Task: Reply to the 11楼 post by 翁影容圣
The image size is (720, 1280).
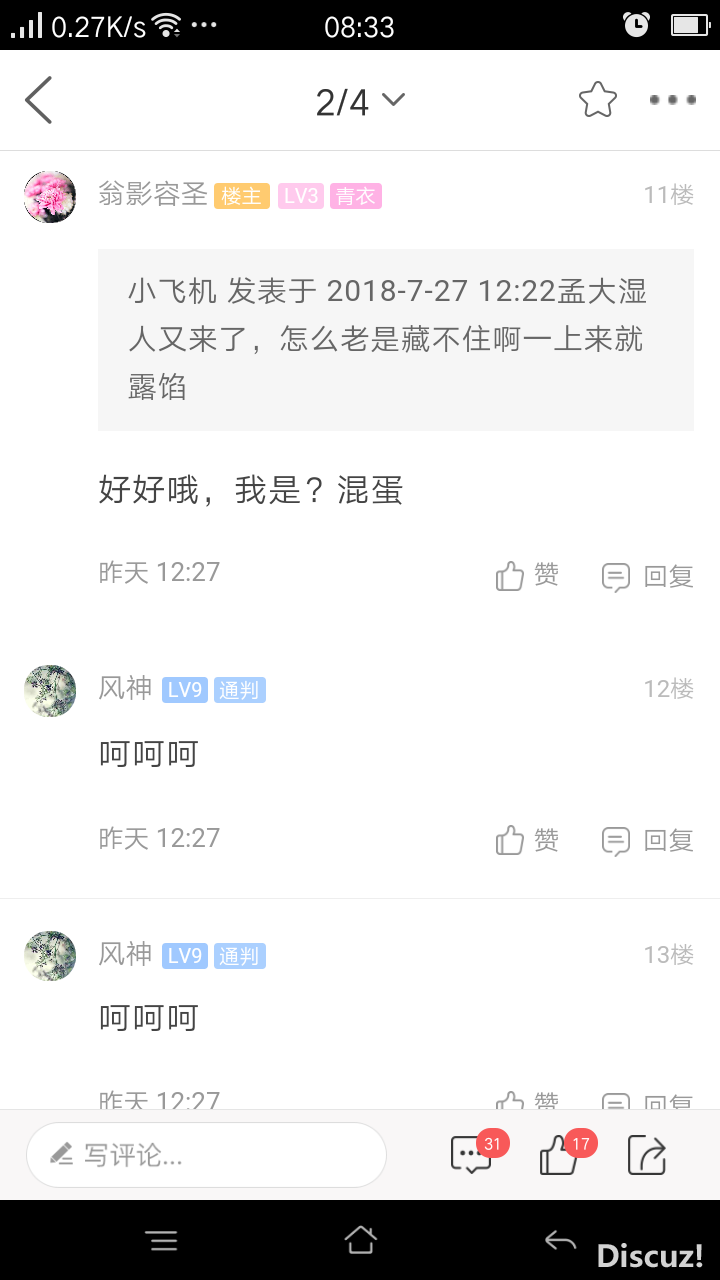Action: click(647, 577)
